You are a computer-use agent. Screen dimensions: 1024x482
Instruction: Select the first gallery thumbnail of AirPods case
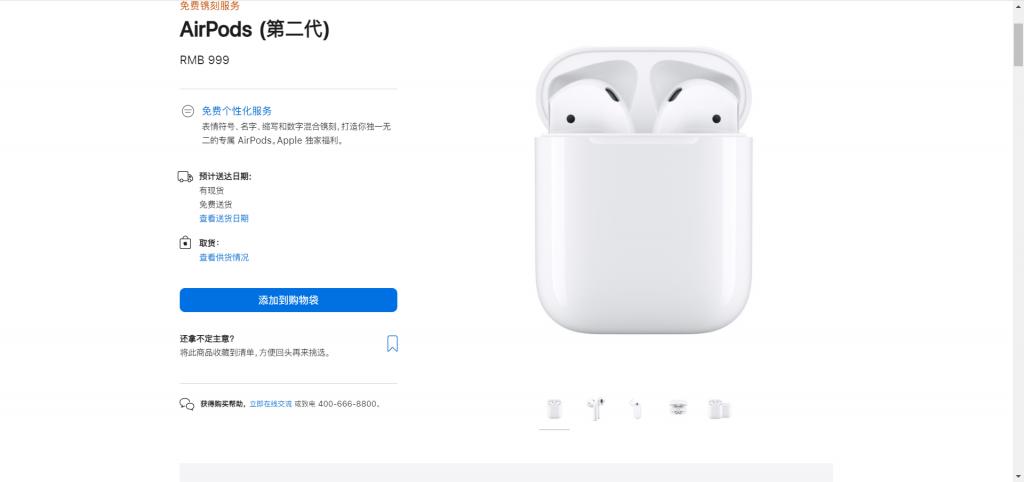[x=554, y=410]
